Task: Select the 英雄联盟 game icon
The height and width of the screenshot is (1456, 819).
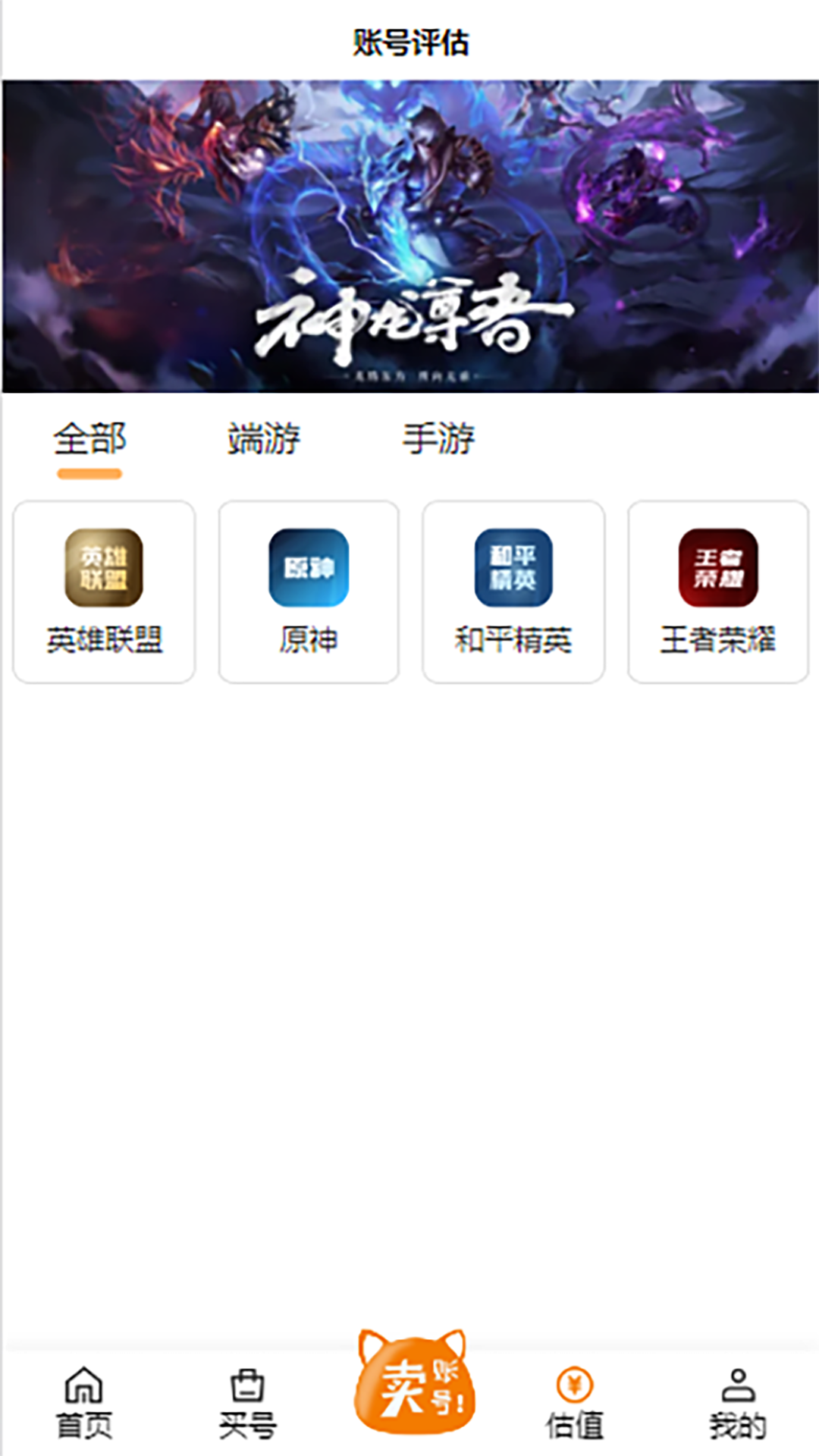Action: point(103,567)
